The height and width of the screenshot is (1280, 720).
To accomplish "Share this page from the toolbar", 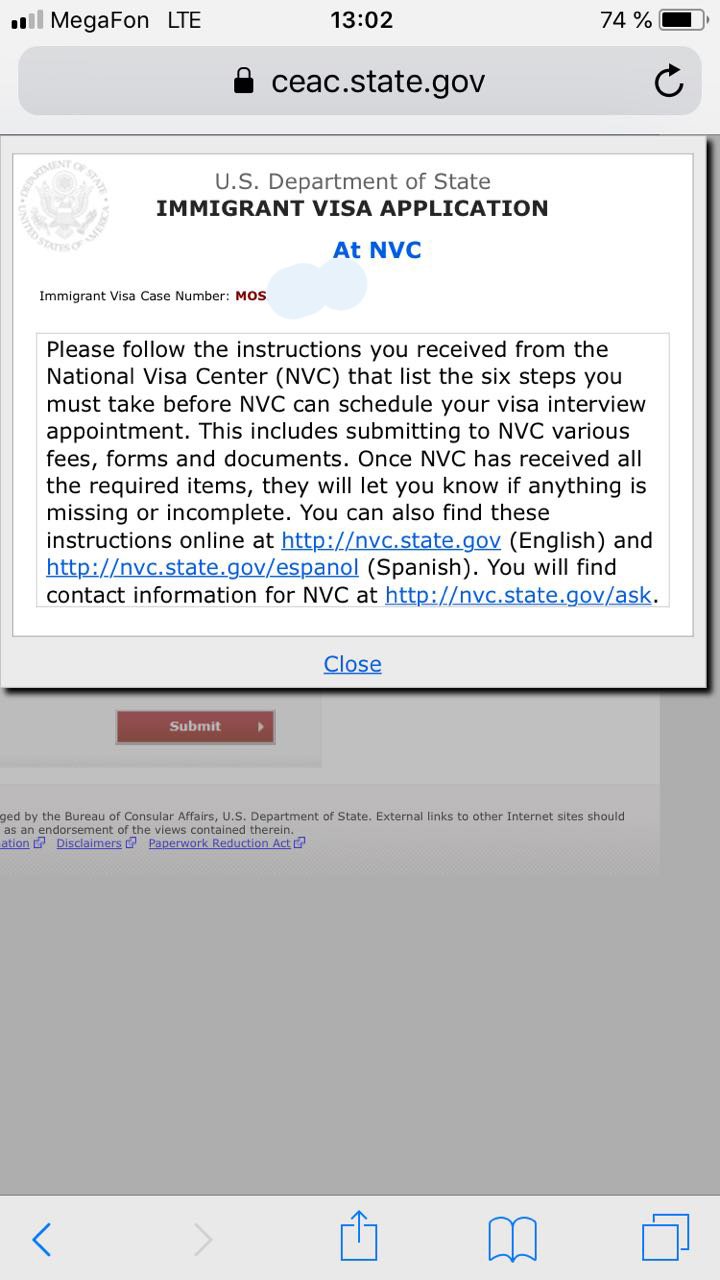I will point(360,1236).
